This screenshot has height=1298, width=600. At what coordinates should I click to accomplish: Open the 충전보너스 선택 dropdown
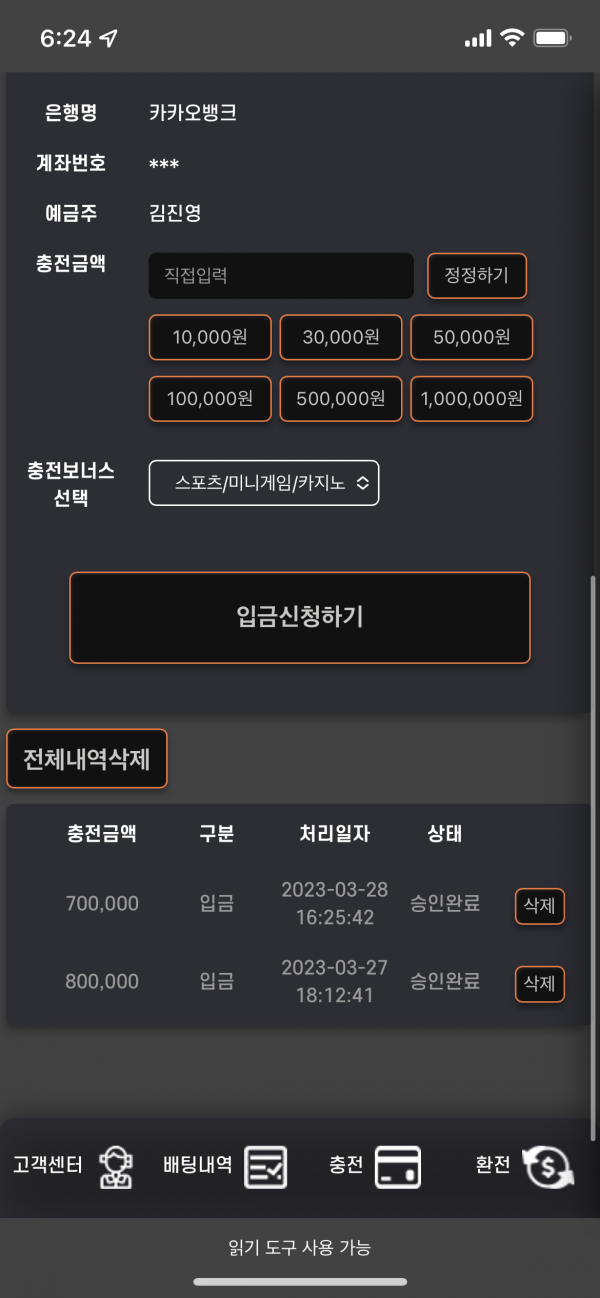click(264, 483)
